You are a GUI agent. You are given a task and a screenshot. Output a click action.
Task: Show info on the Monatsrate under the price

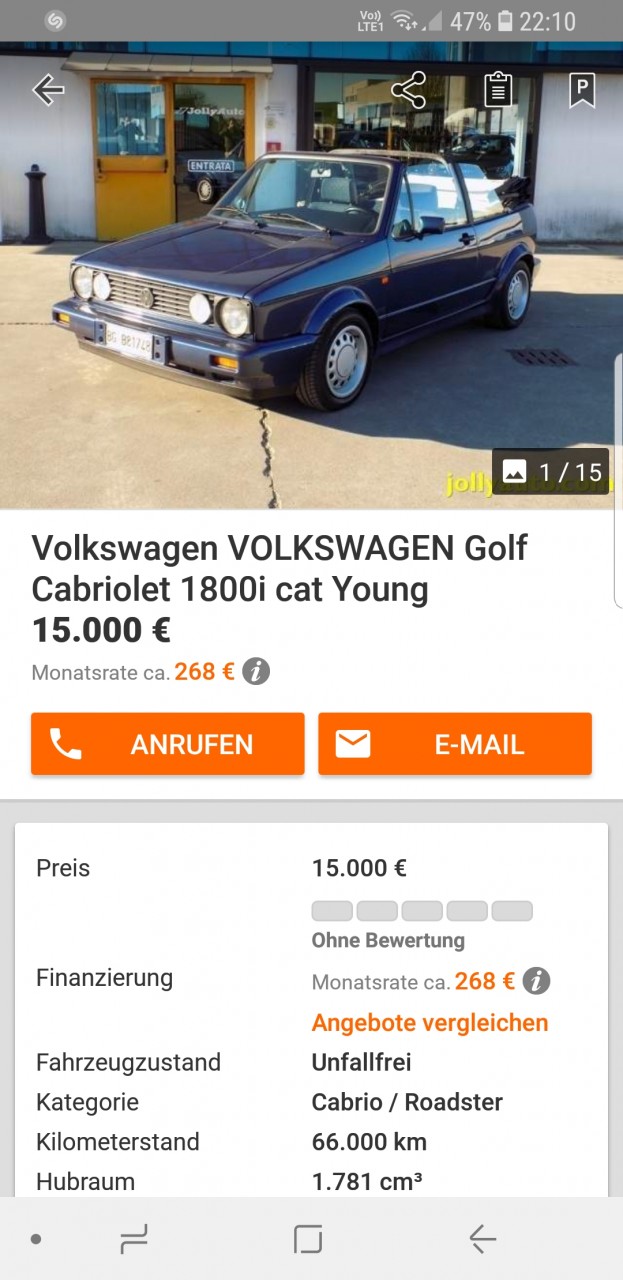point(256,672)
